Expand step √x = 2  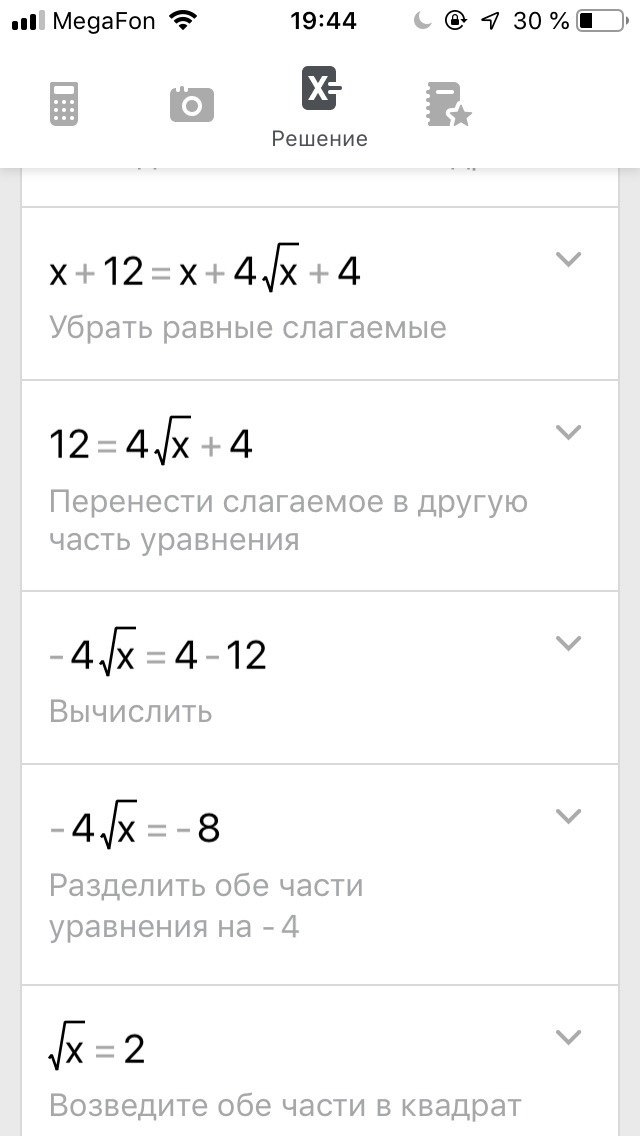568,1037
